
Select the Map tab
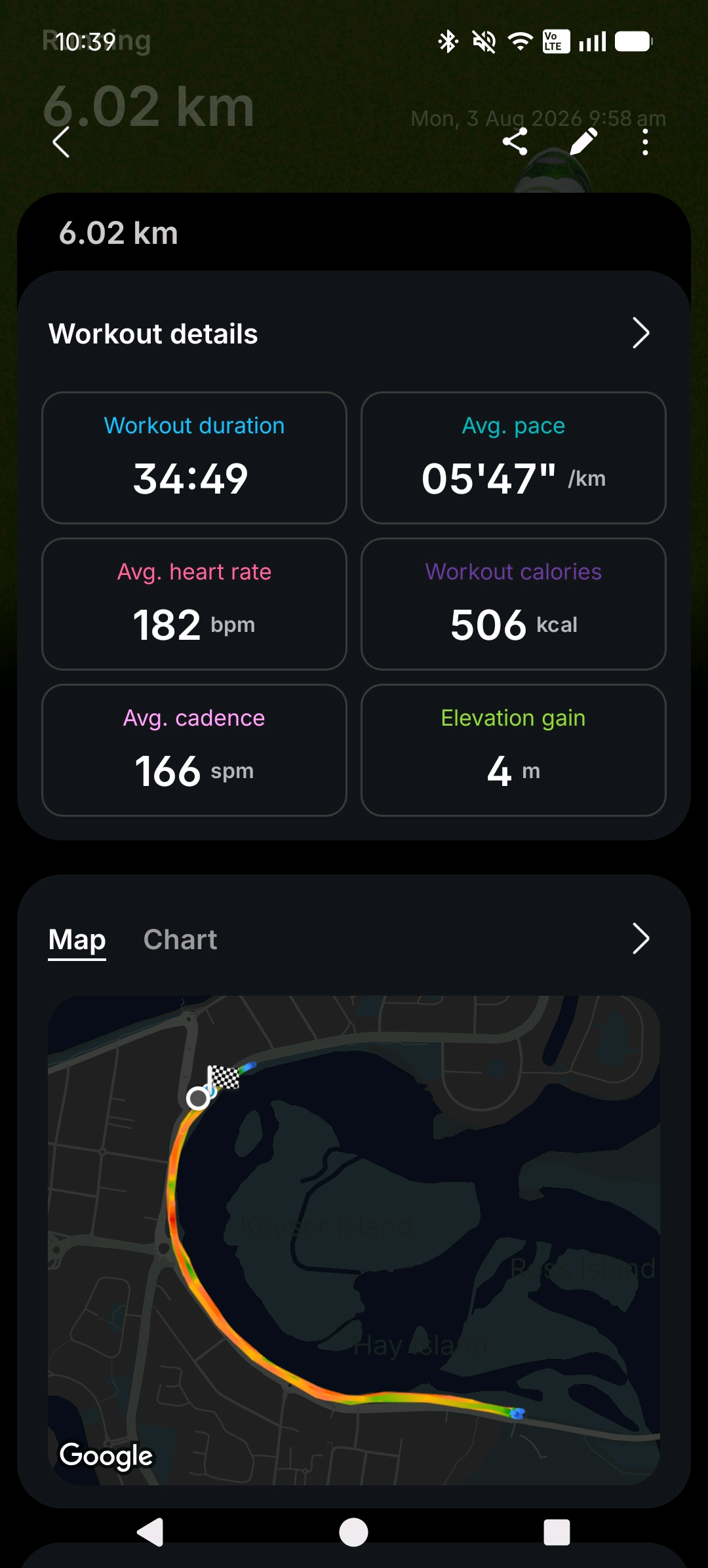[x=77, y=941]
